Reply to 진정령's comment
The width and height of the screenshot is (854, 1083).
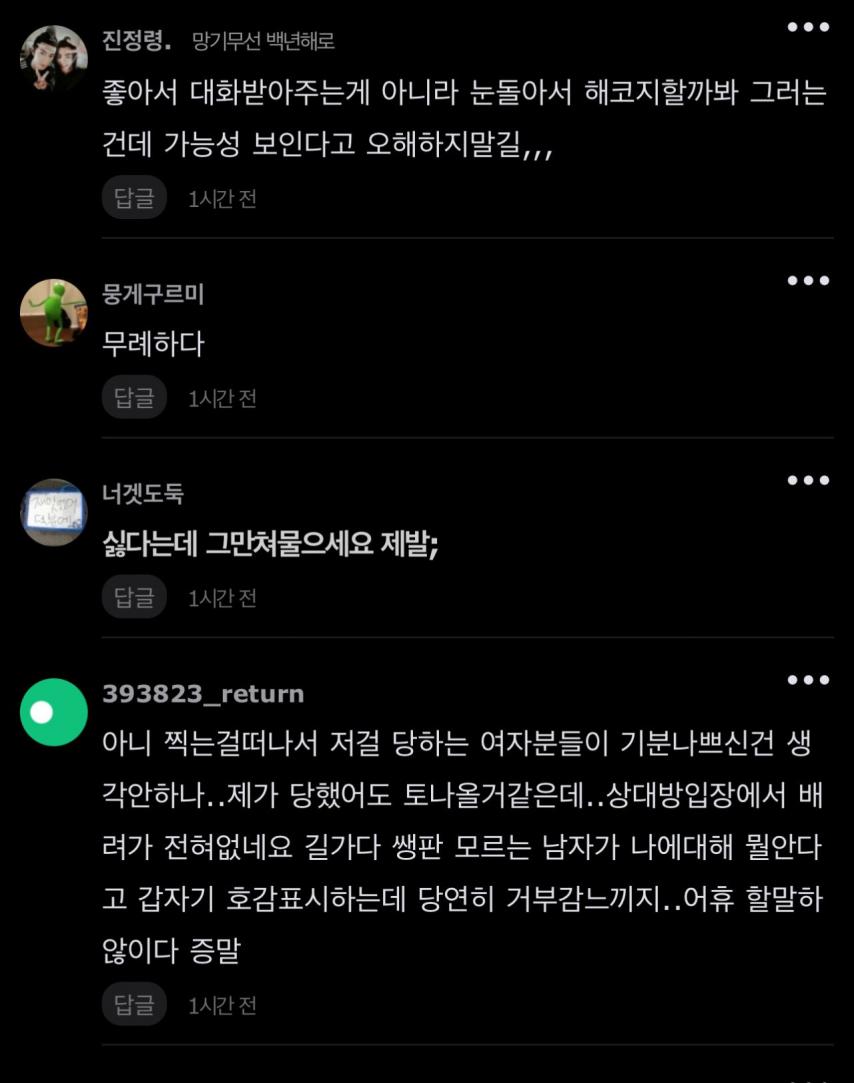point(134,198)
